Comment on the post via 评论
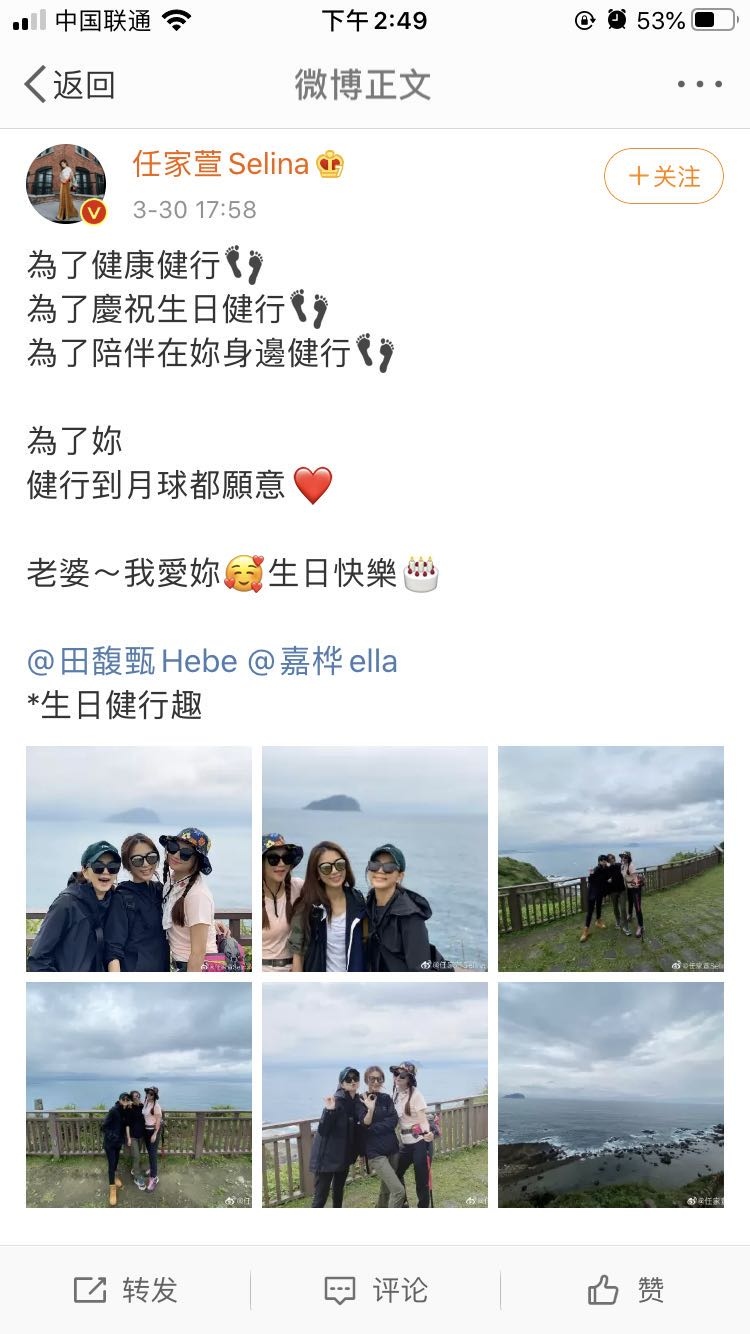Image resolution: width=750 pixels, height=1334 pixels. tap(375, 1290)
